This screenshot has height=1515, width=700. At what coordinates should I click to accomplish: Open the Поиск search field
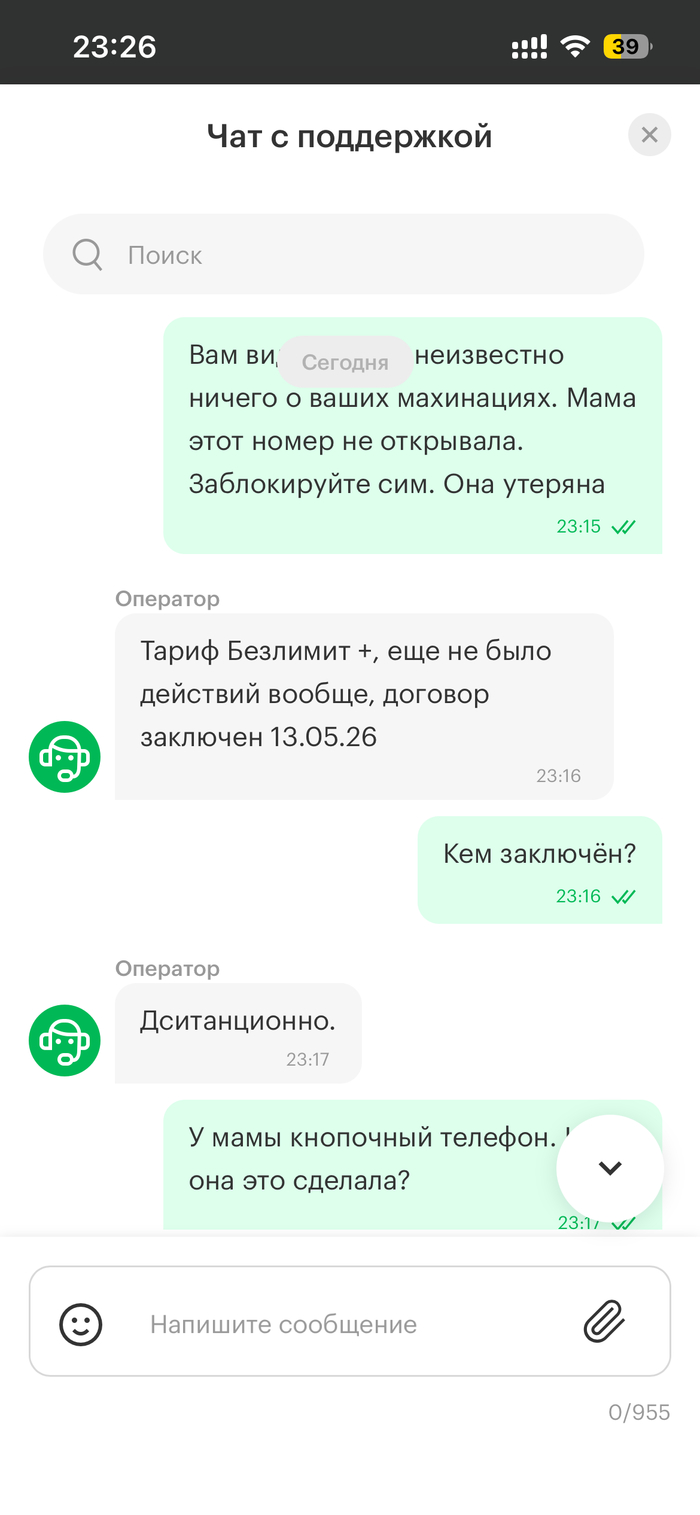[343, 254]
